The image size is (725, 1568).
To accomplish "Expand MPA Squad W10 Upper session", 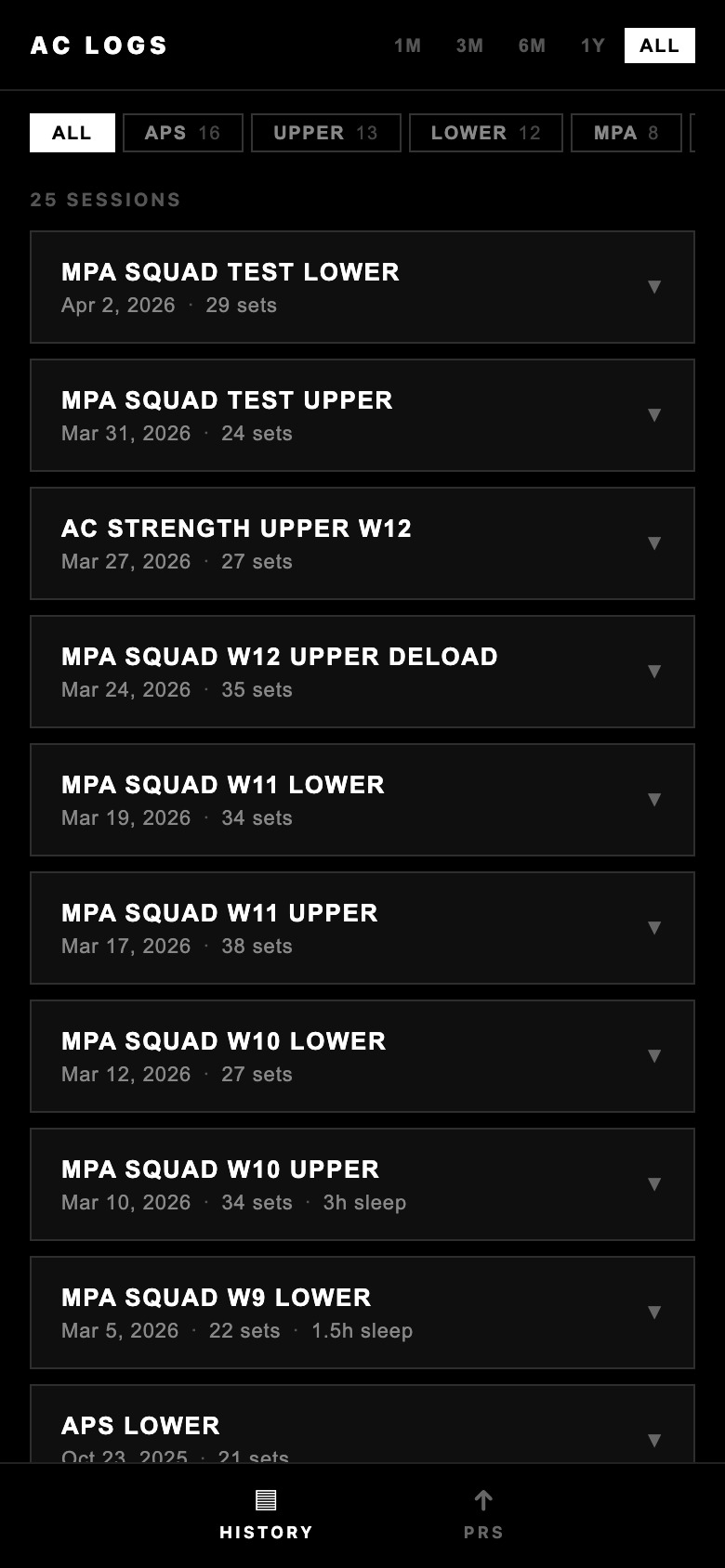I will tap(362, 1184).
